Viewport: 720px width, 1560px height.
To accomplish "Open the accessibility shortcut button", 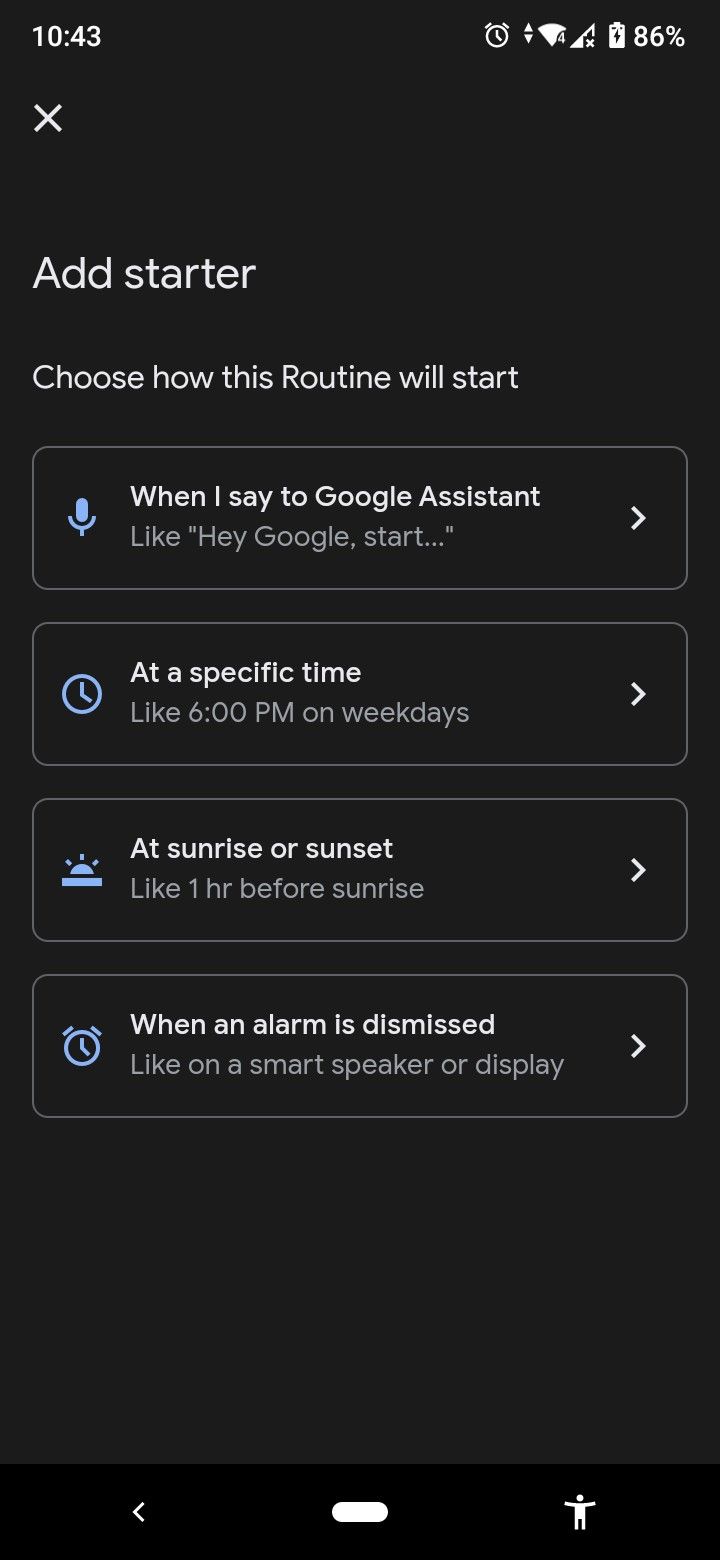I will [579, 1512].
